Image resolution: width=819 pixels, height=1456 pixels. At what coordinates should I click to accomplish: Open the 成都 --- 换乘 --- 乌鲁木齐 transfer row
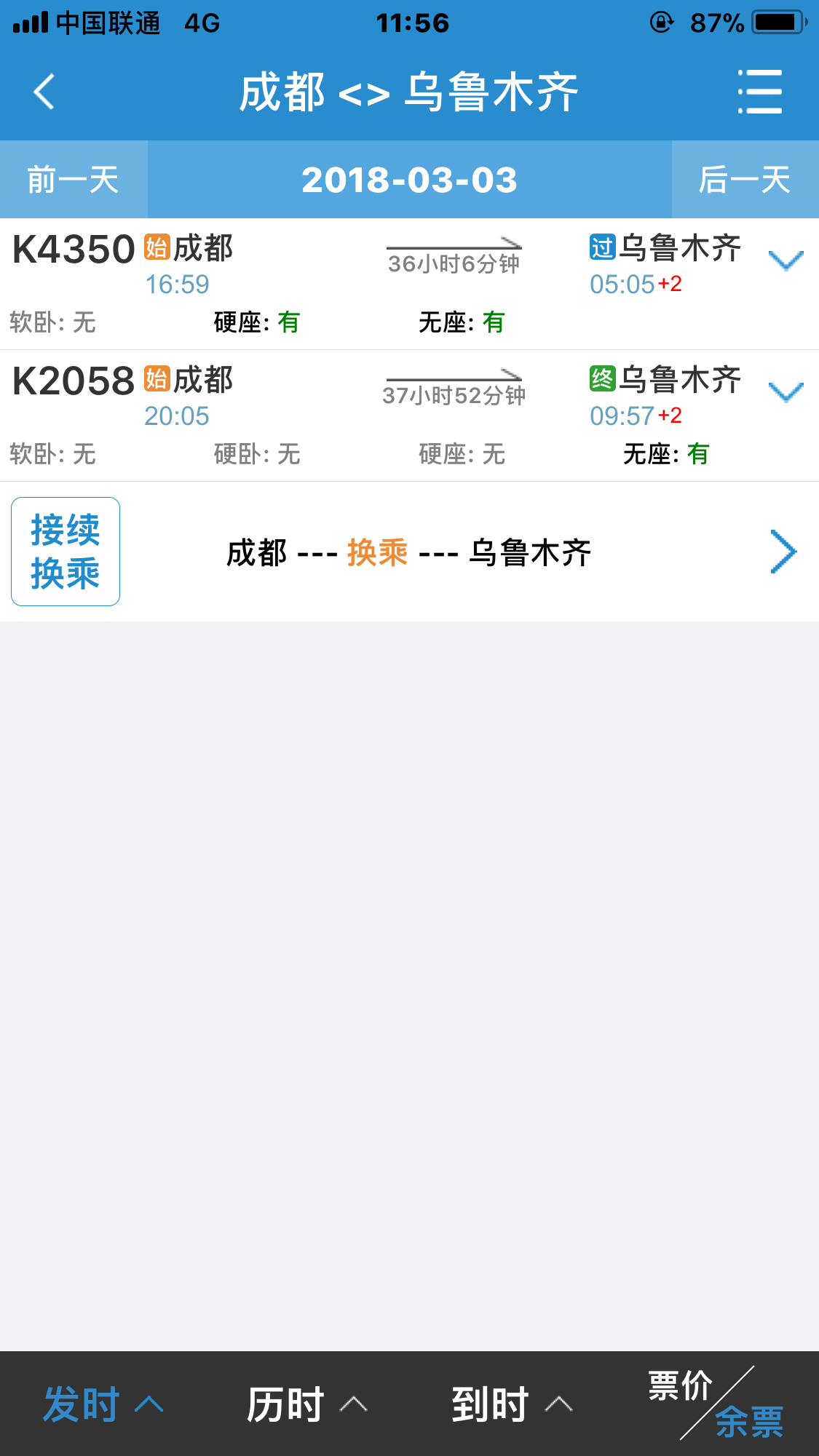coord(409,552)
